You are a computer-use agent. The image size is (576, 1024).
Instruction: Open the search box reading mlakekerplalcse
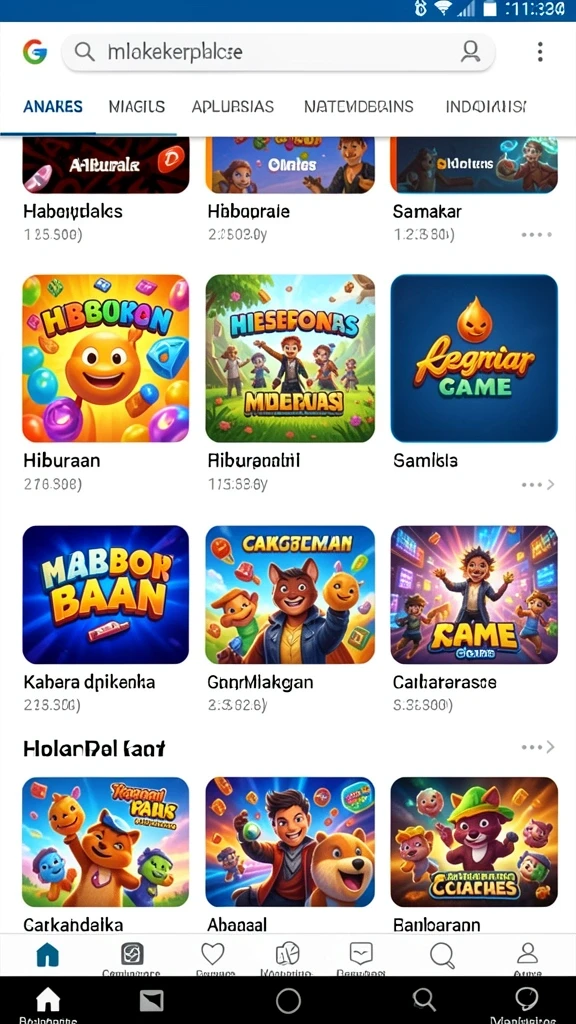click(278, 52)
